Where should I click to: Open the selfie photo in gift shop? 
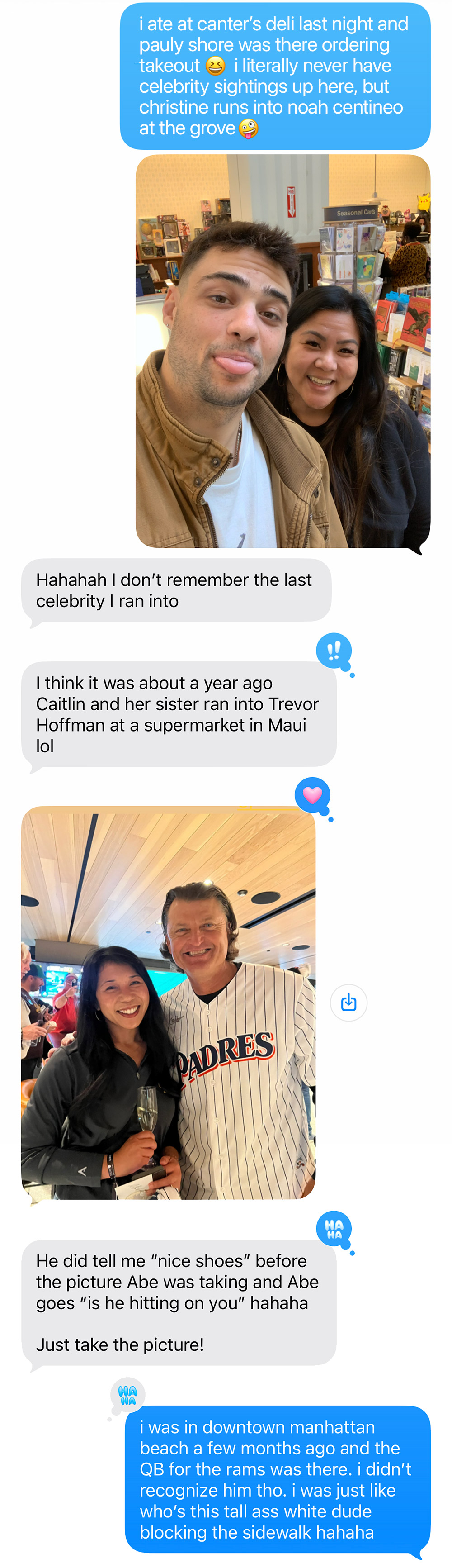282,351
